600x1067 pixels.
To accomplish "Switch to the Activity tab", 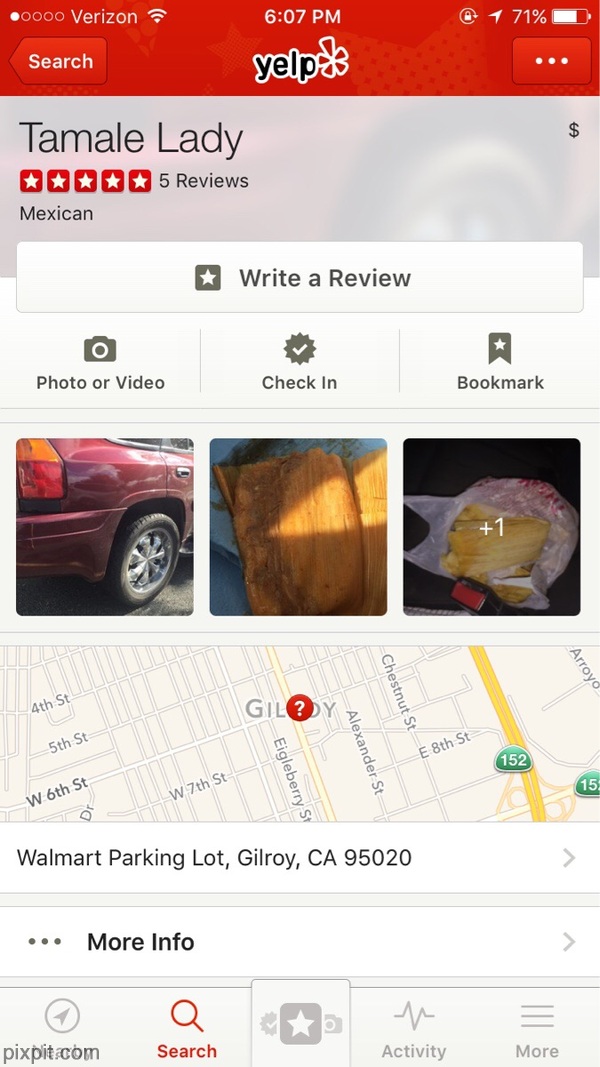I will [x=413, y=1028].
